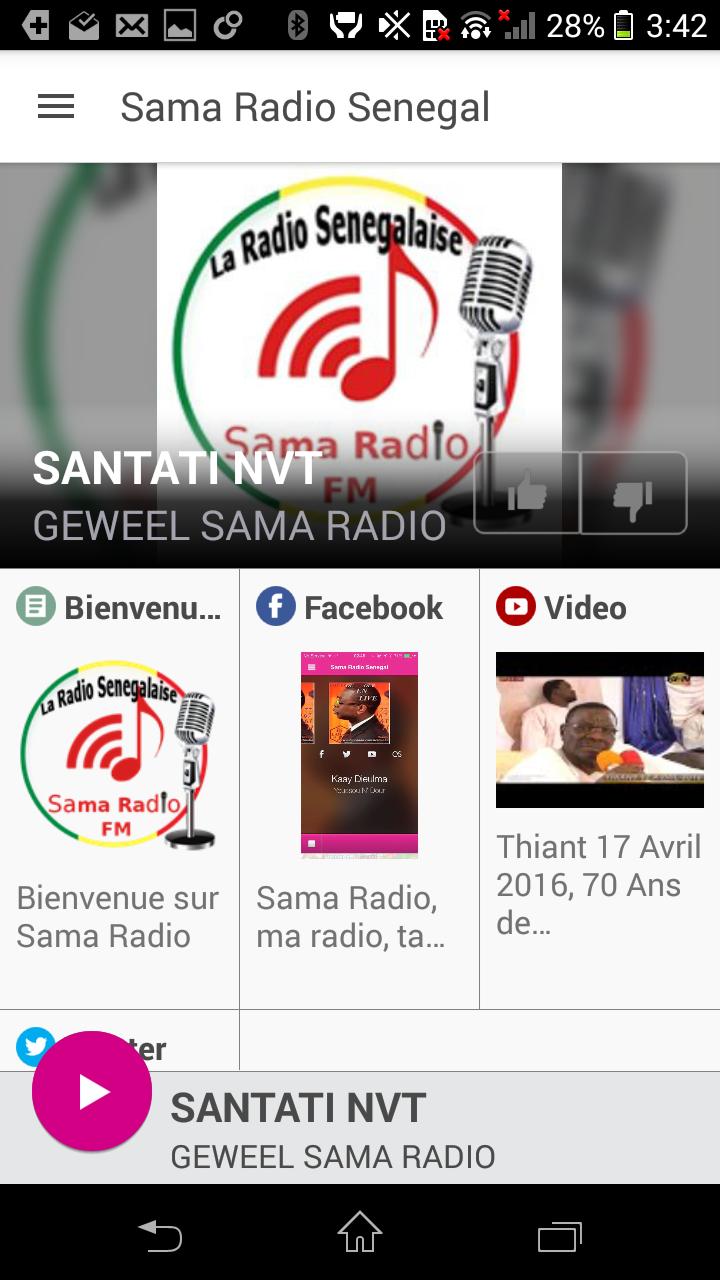720x1280 pixels.
Task: Click the Bienvenue card note icon
Action: tap(36, 607)
